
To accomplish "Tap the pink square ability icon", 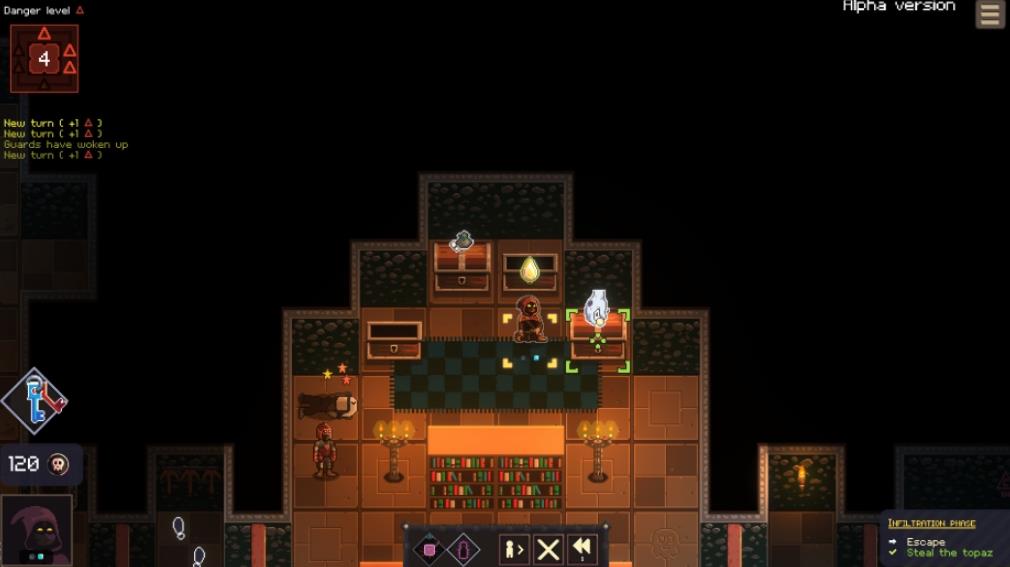I will tap(429, 549).
